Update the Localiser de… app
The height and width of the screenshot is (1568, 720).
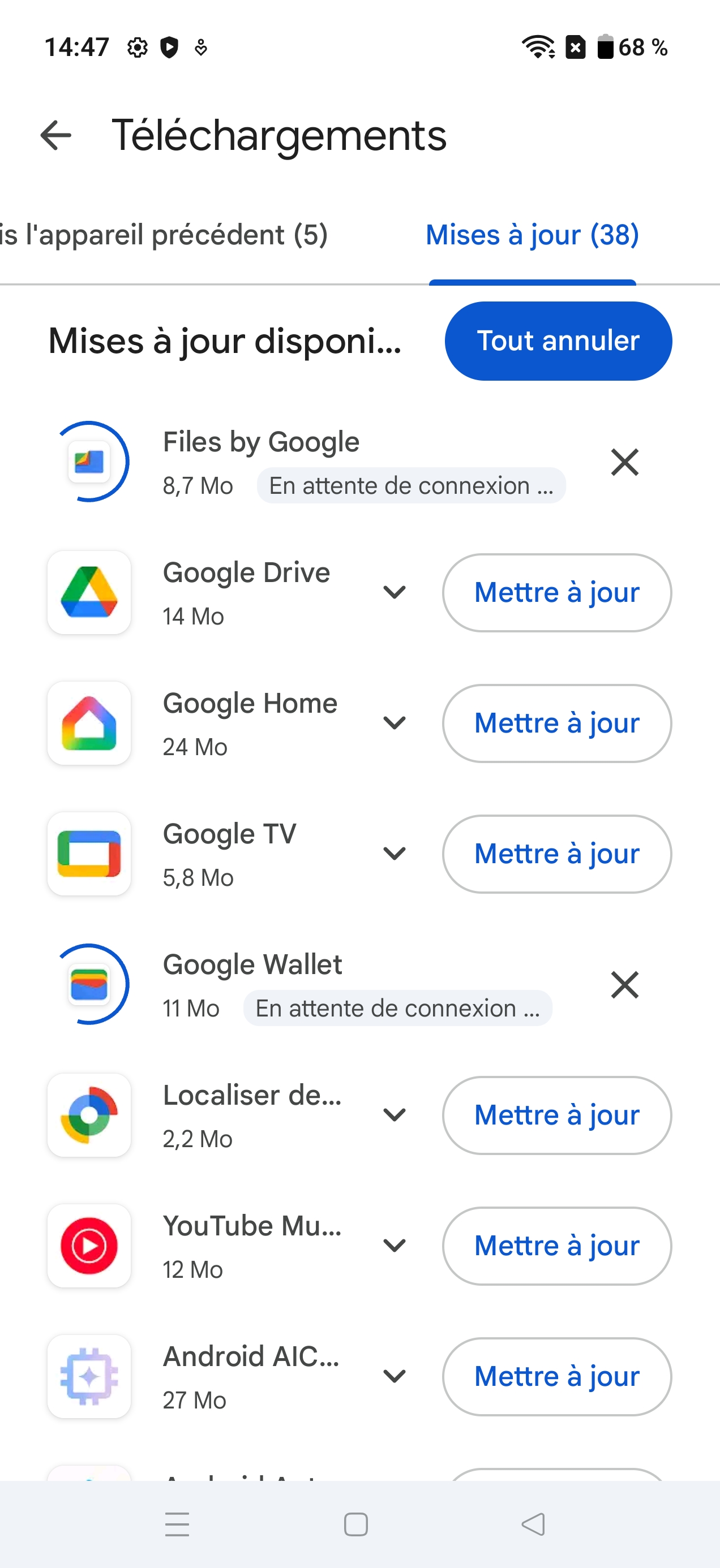[x=556, y=1115]
